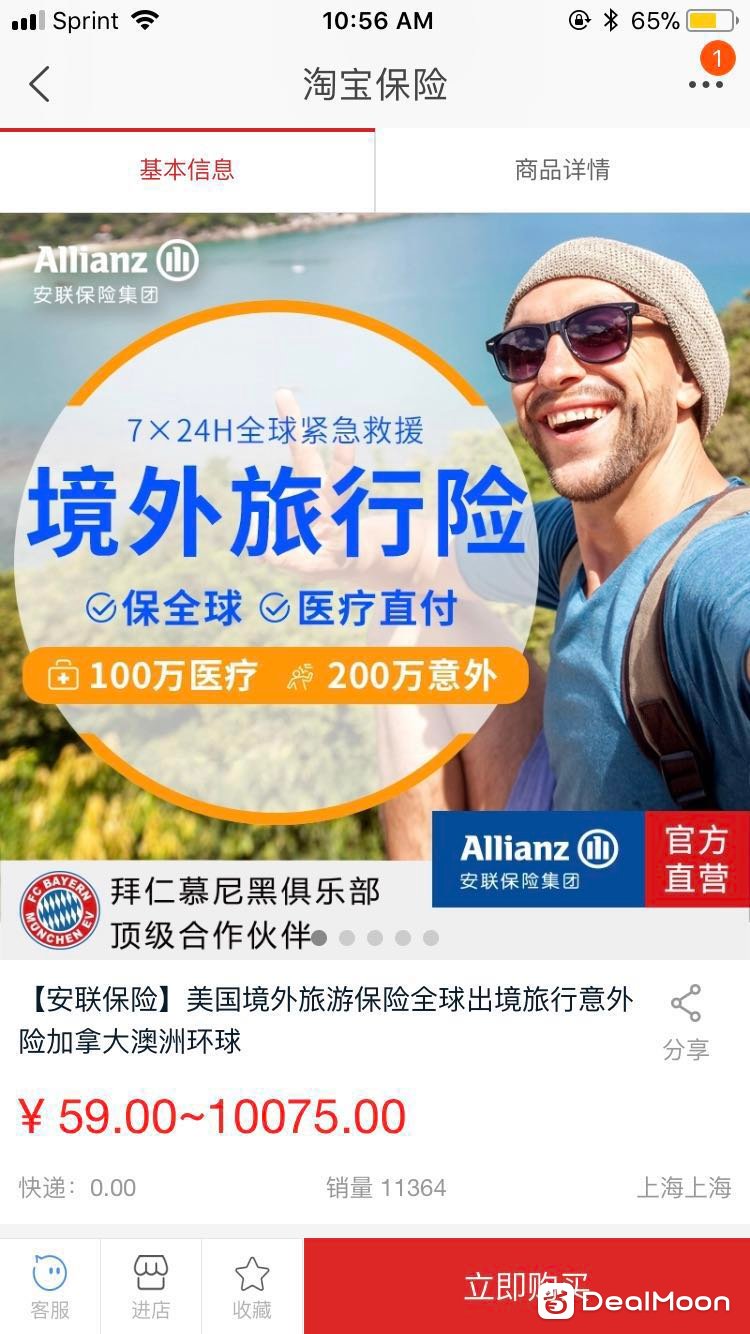This screenshot has height=1334, width=750.
Task: Go back using the arrow icon
Action: click(40, 84)
